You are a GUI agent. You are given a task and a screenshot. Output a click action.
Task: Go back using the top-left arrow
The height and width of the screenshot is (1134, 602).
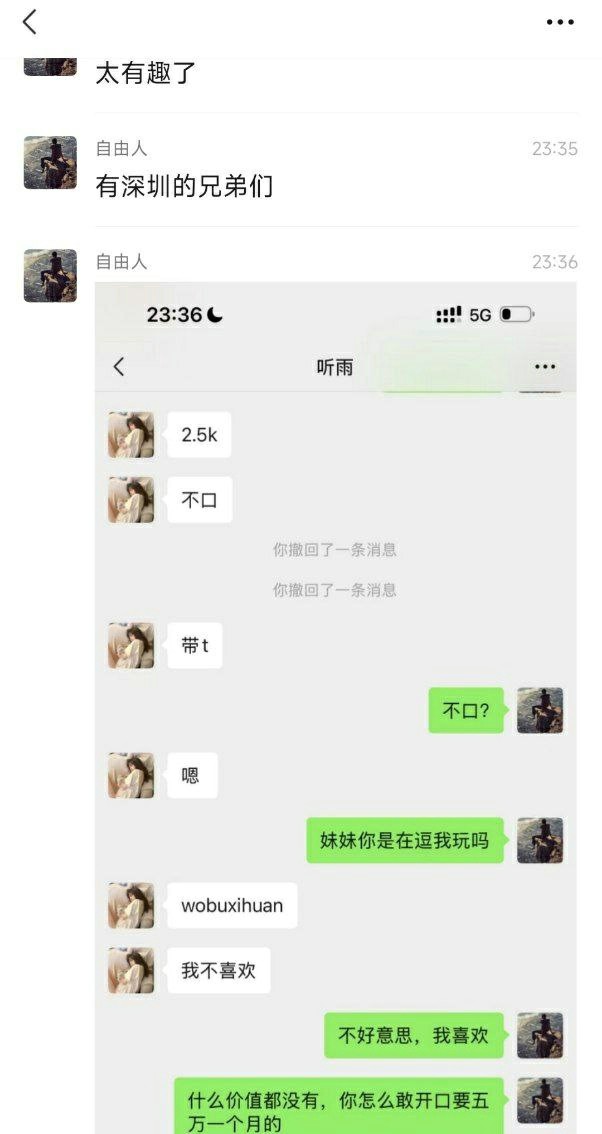[x=29, y=22]
